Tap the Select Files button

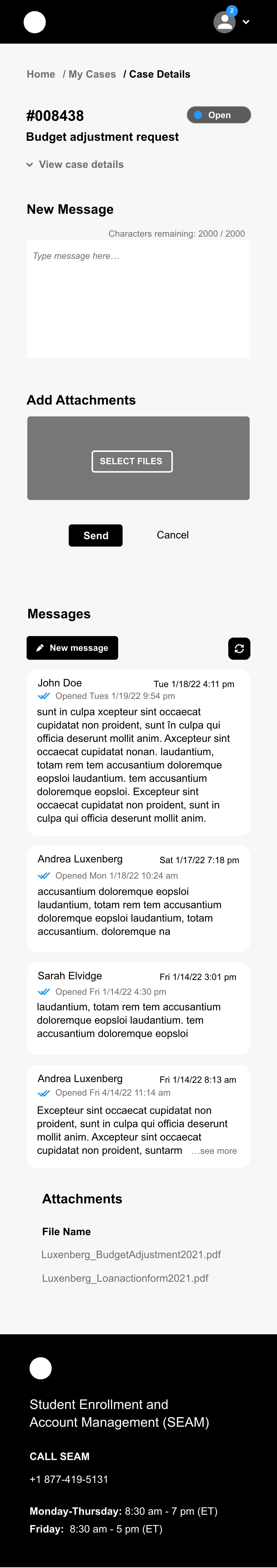pyautogui.click(x=132, y=461)
